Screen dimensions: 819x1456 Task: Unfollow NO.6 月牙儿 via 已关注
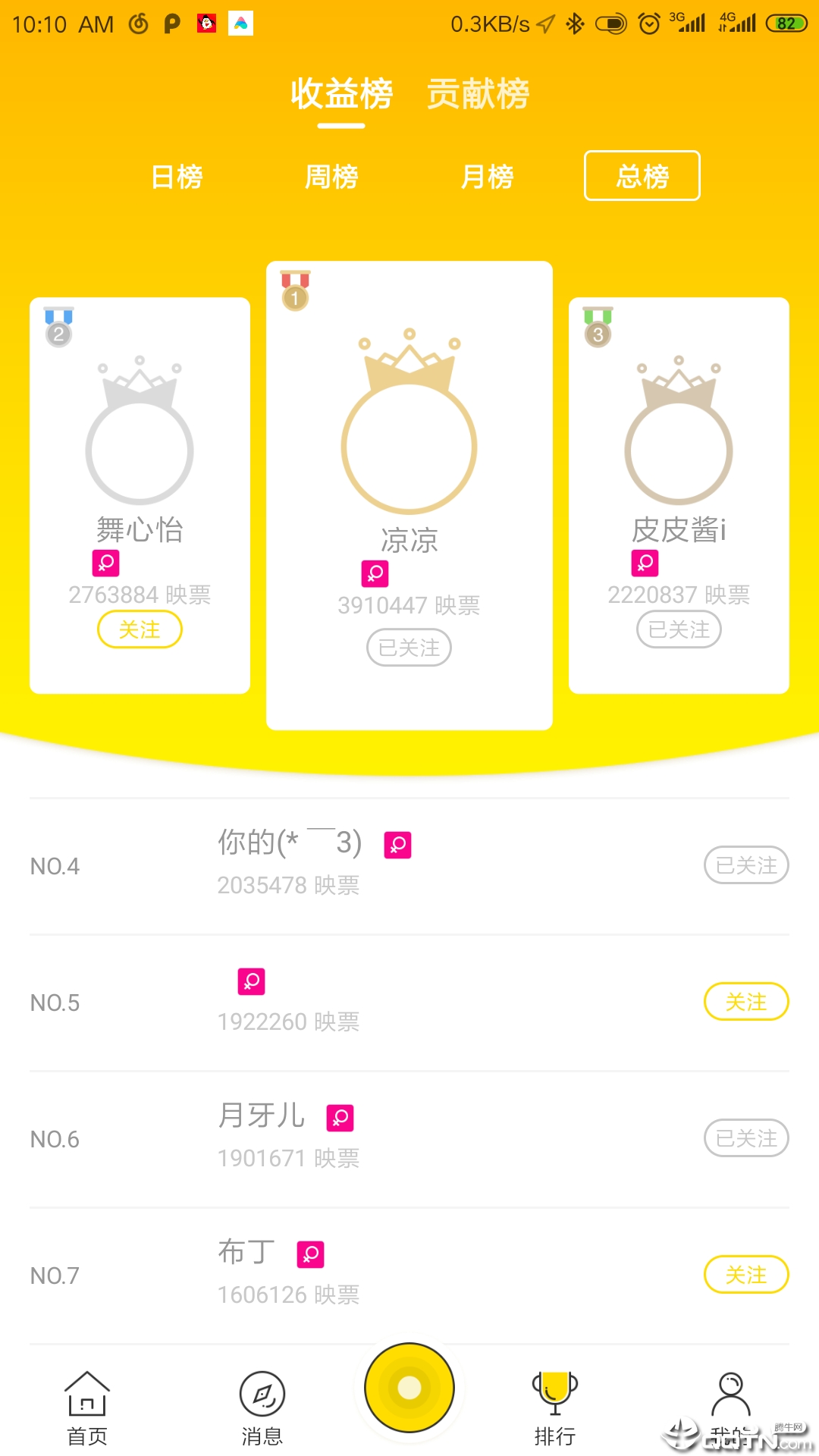click(746, 1137)
